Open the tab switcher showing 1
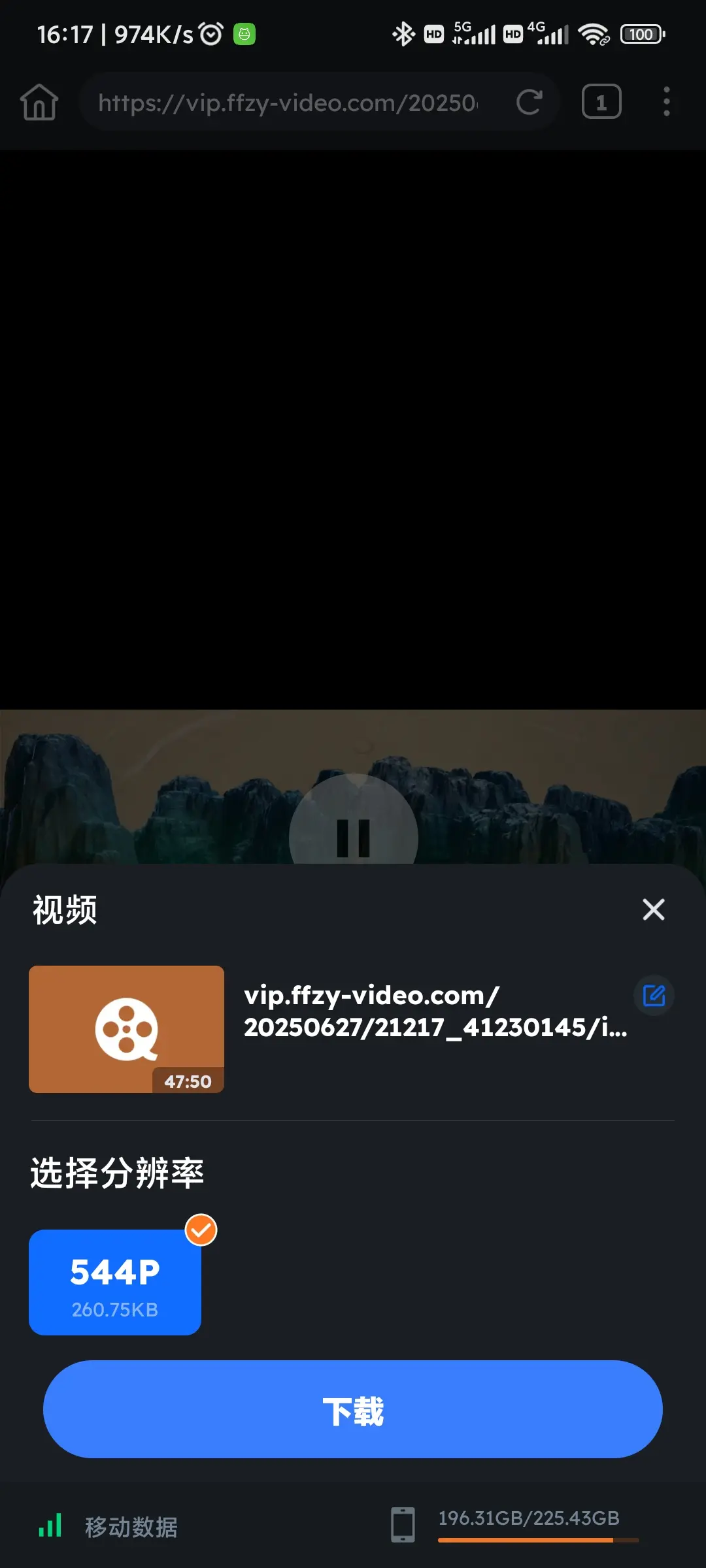This screenshot has height=1568, width=706. tap(601, 102)
